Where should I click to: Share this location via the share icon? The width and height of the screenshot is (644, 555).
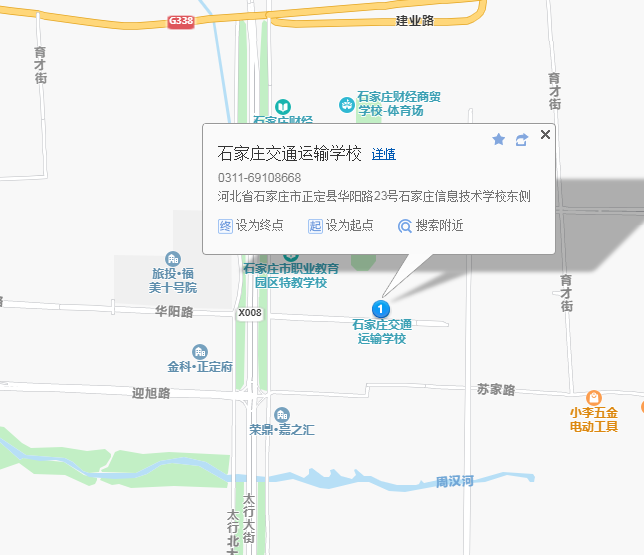(x=521, y=140)
